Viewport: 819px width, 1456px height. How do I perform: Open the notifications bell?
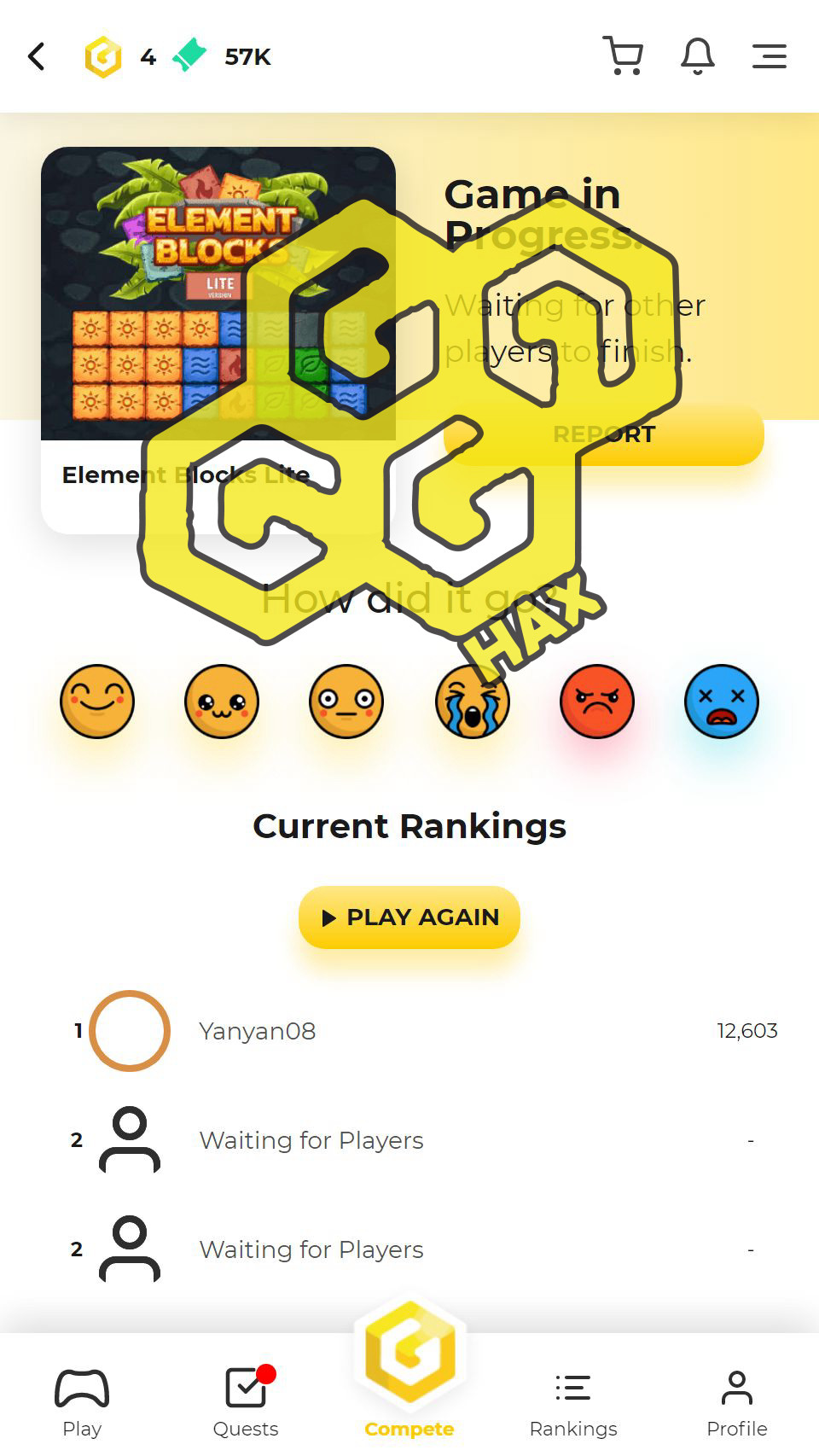click(x=697, y=56)
